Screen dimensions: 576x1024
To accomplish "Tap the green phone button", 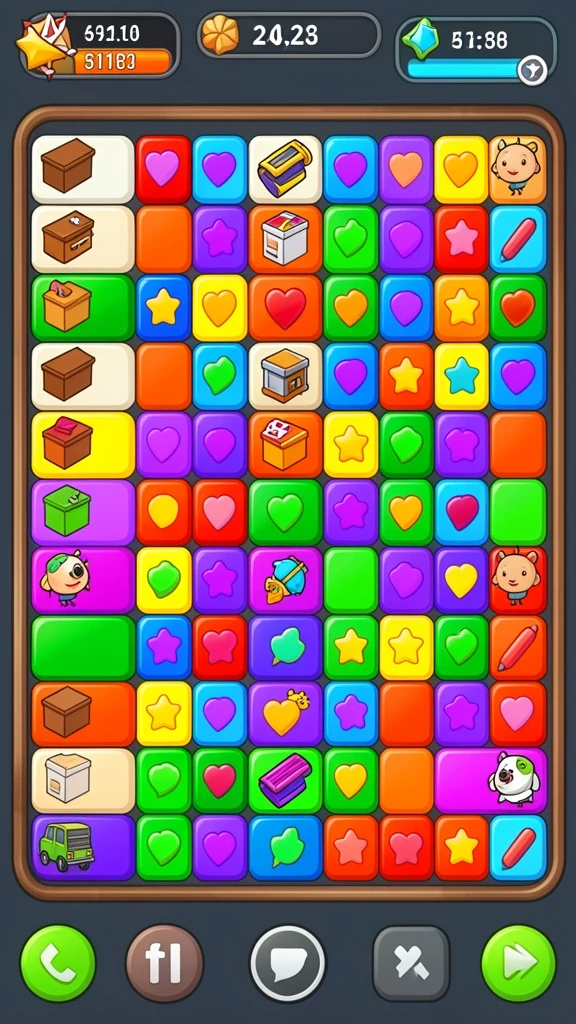I will tap(57, 963).
